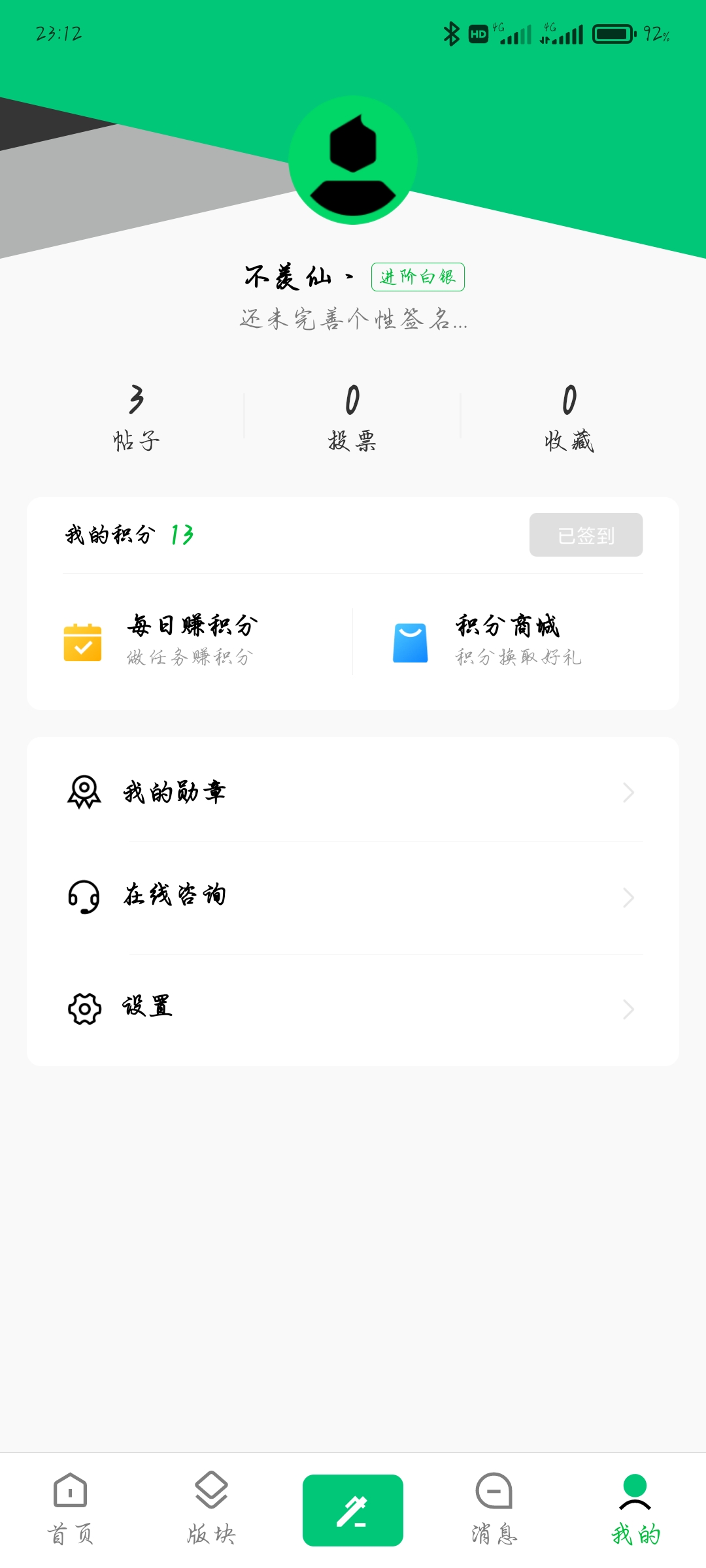The image size is (706, 1568).
Task: Tap the green compose post button
Action: [x=353, y=1511]
